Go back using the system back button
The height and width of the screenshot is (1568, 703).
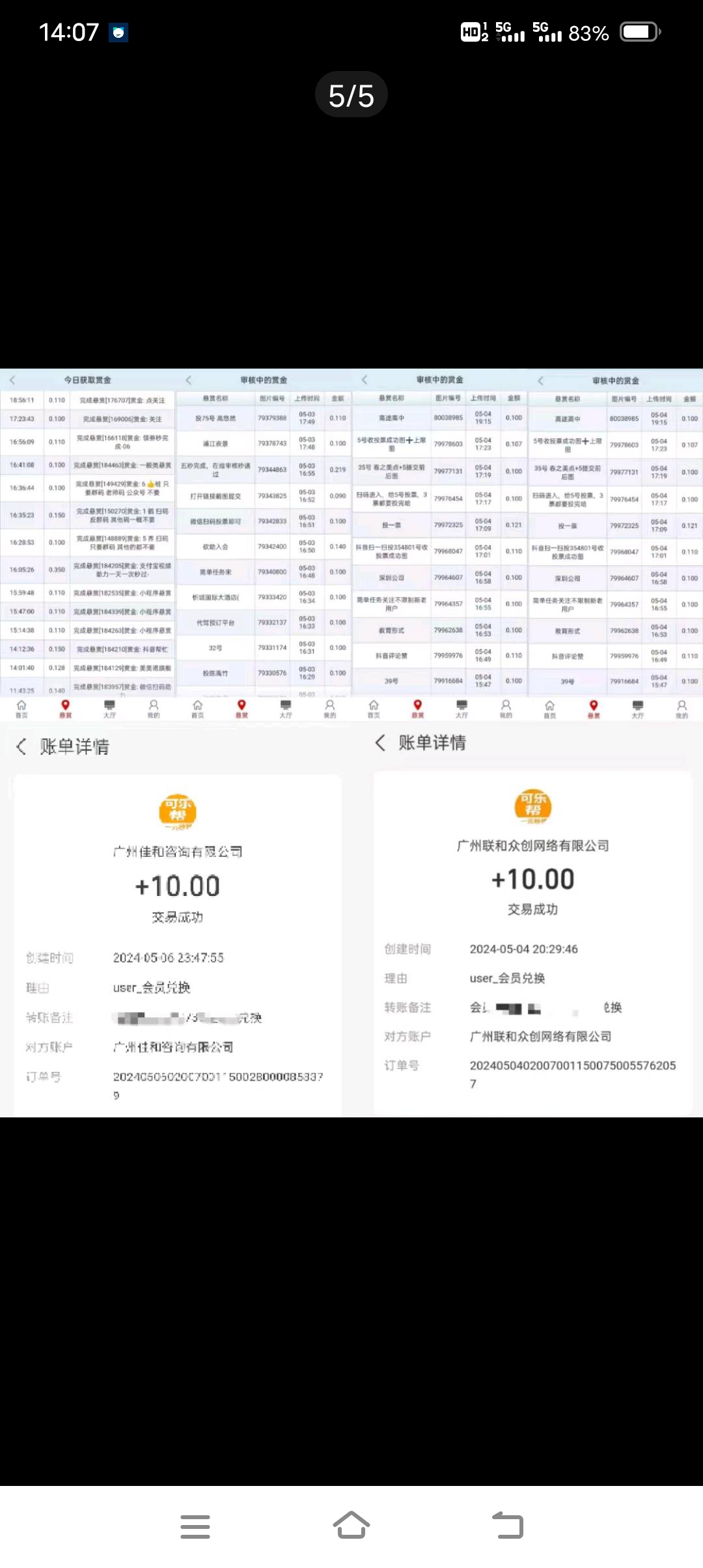point(508,1526)
